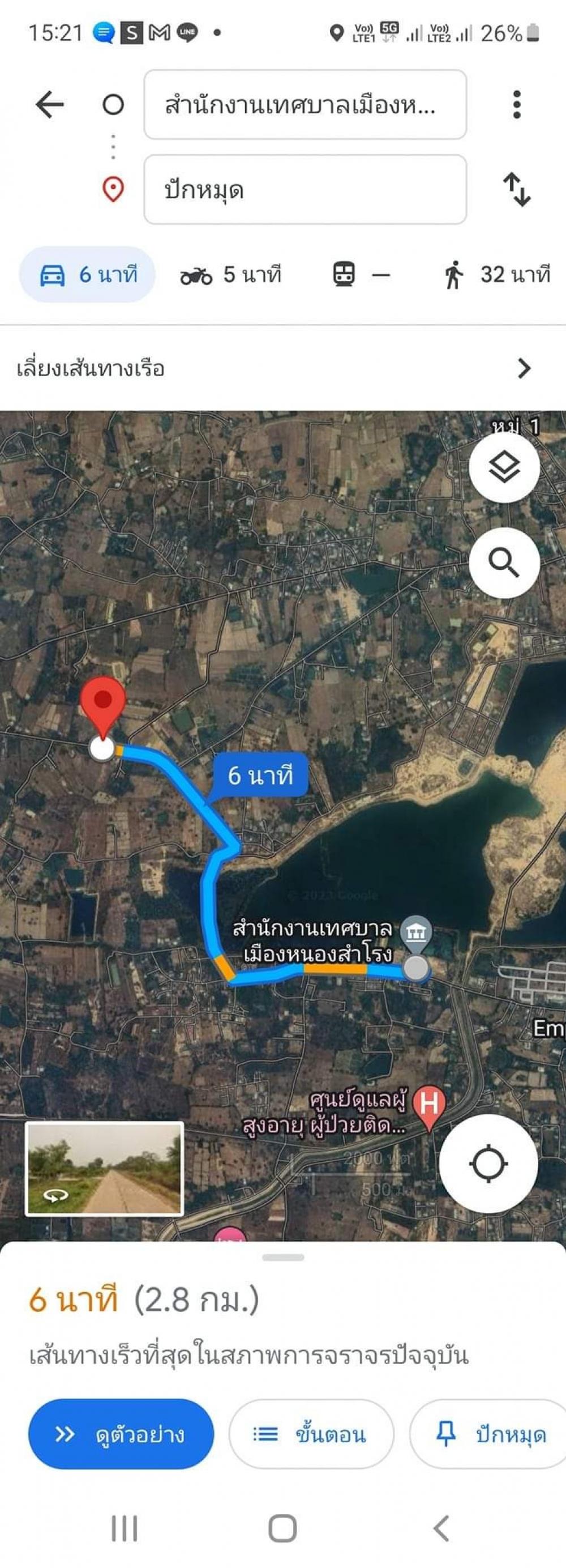This screenshot has width=566, height=1568.
Task: Search along the route
Action: [504, 563]
